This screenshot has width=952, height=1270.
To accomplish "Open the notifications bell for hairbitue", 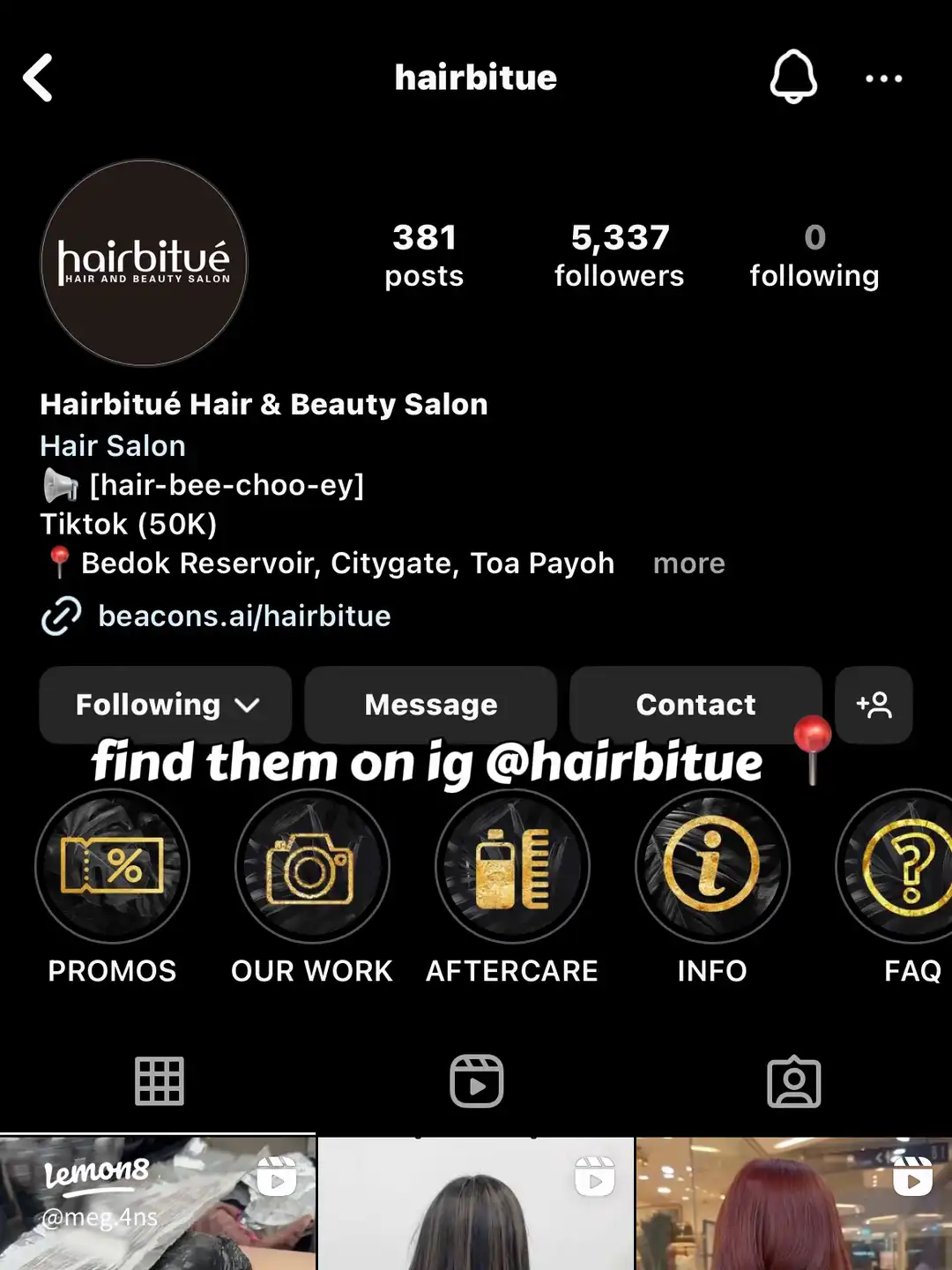I will 793,77.
